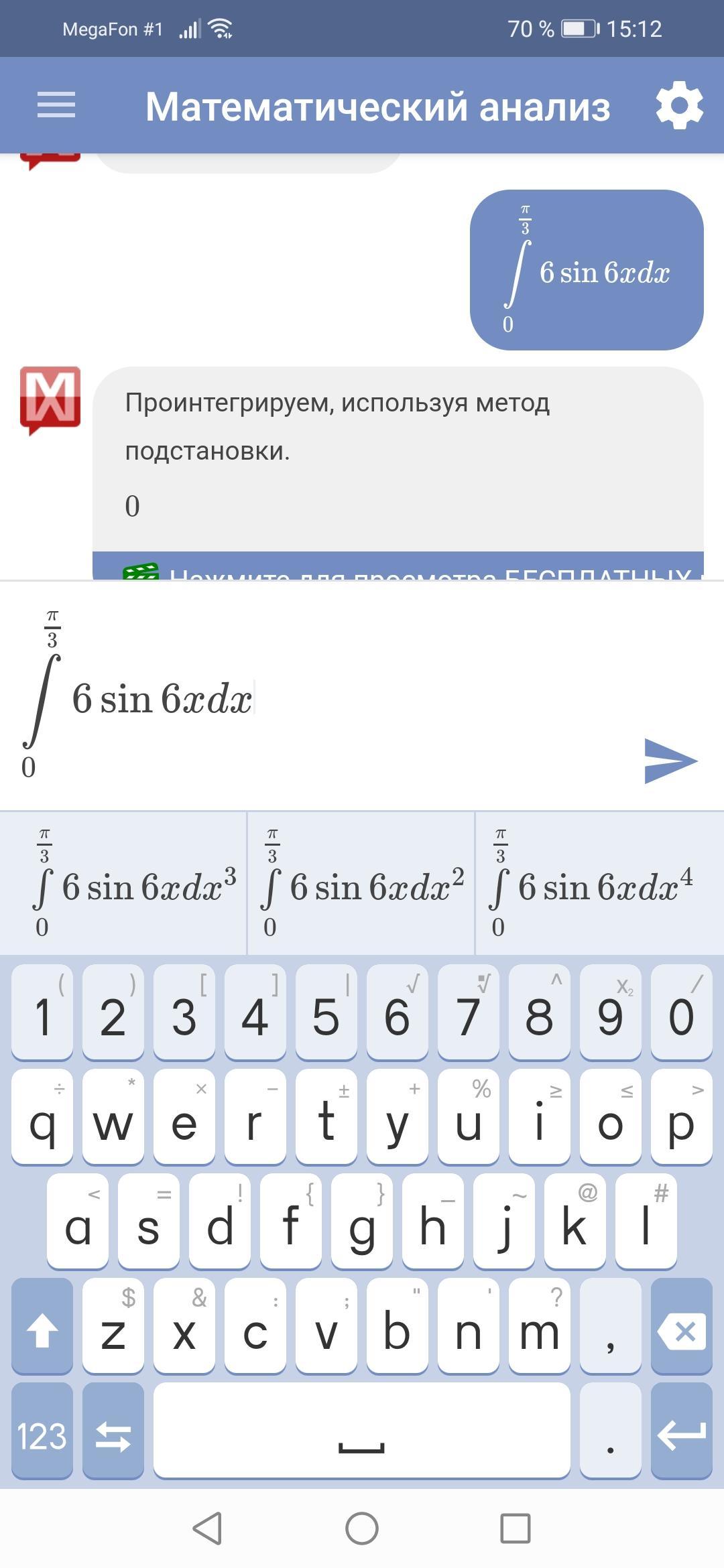Tap the return key on keyboard

[x=681, y=1436]
